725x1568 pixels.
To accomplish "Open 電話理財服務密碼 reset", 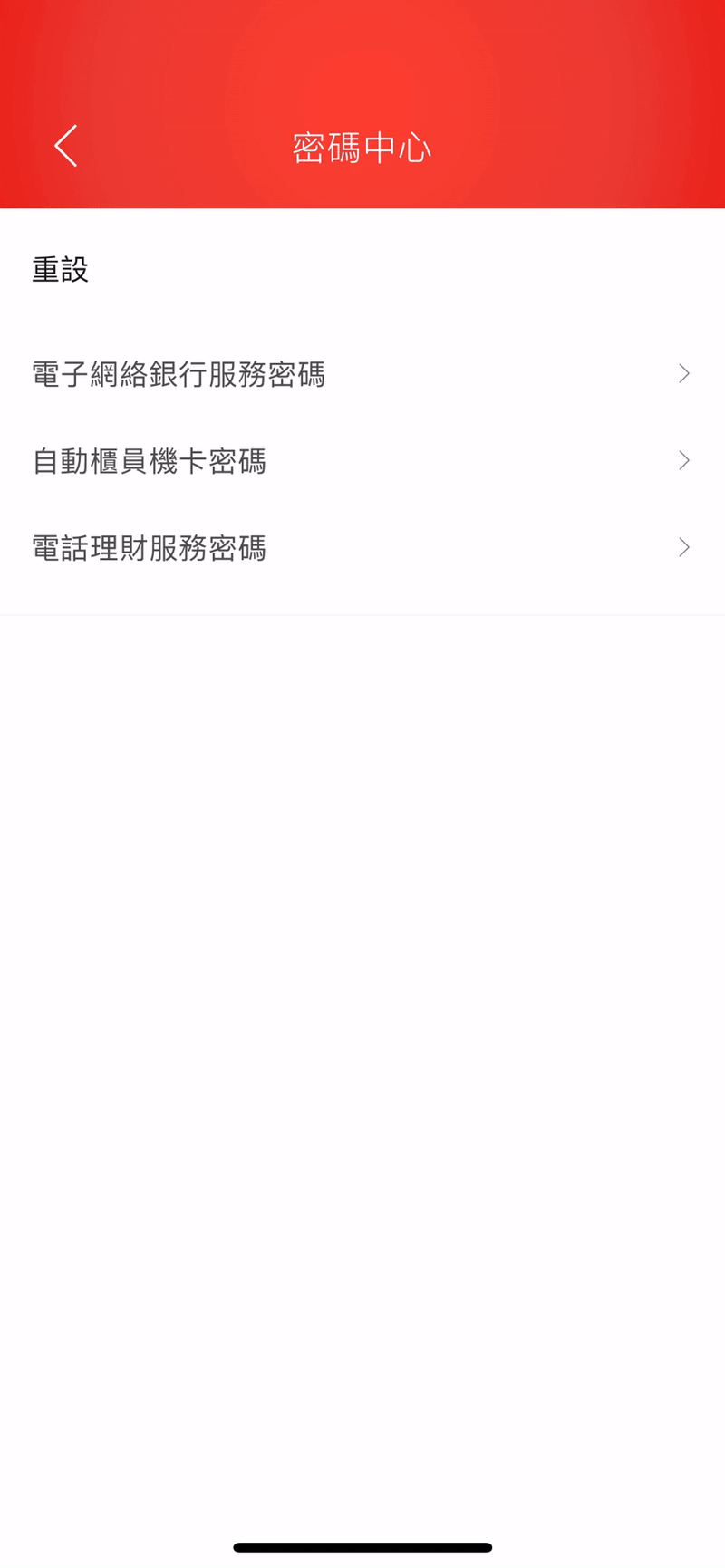I will 362,548.
